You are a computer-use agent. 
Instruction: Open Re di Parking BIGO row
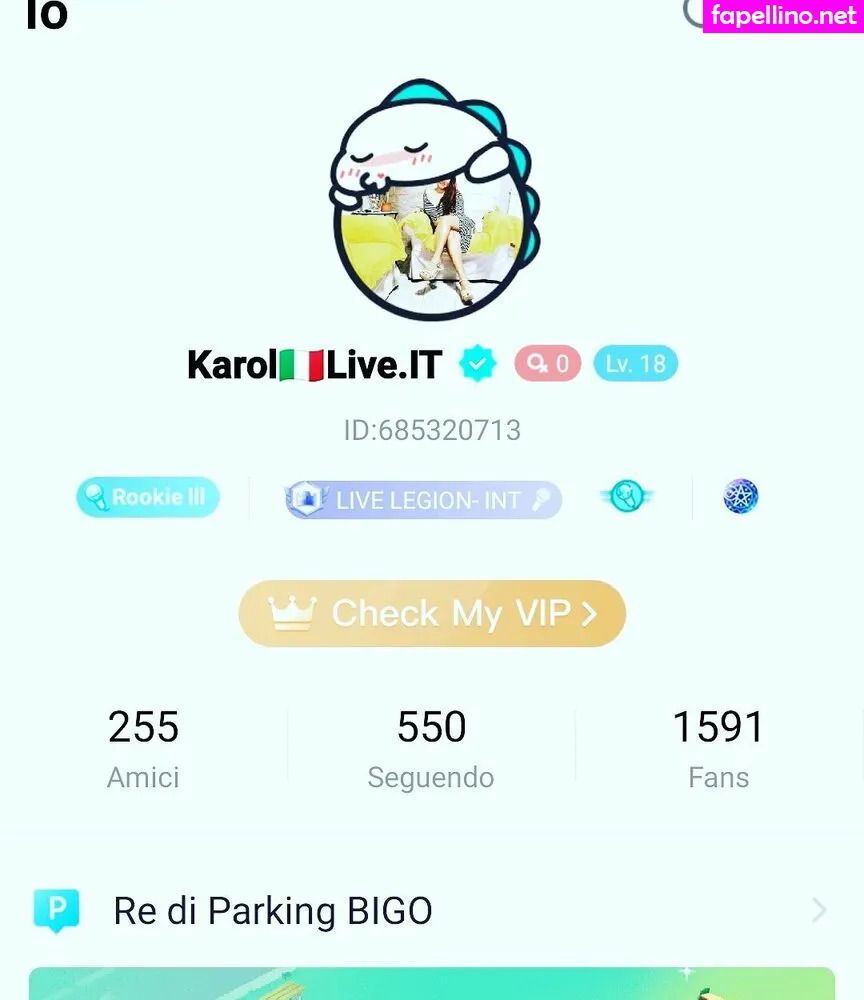pos(432,910)
